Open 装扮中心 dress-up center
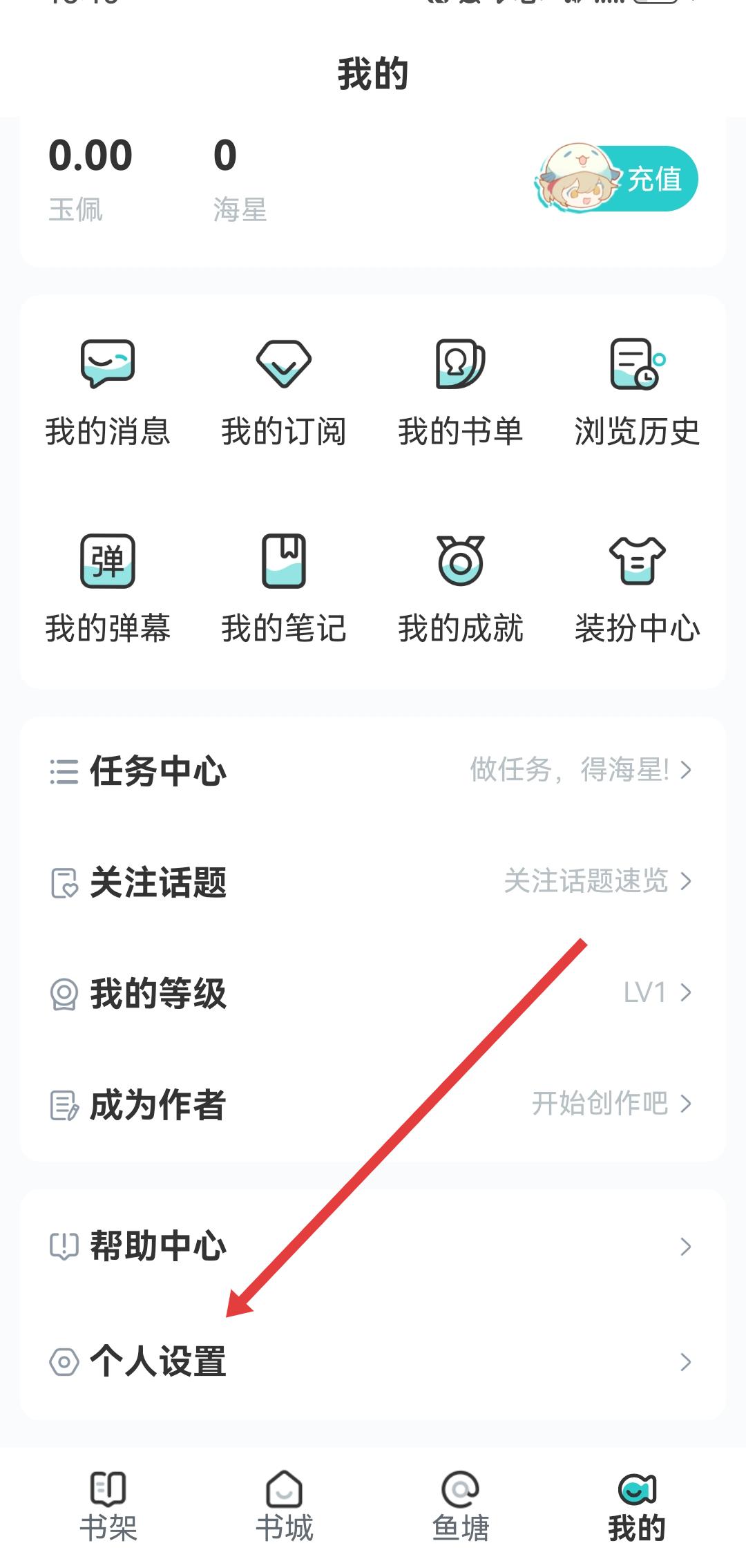 (x=637, y=588)
